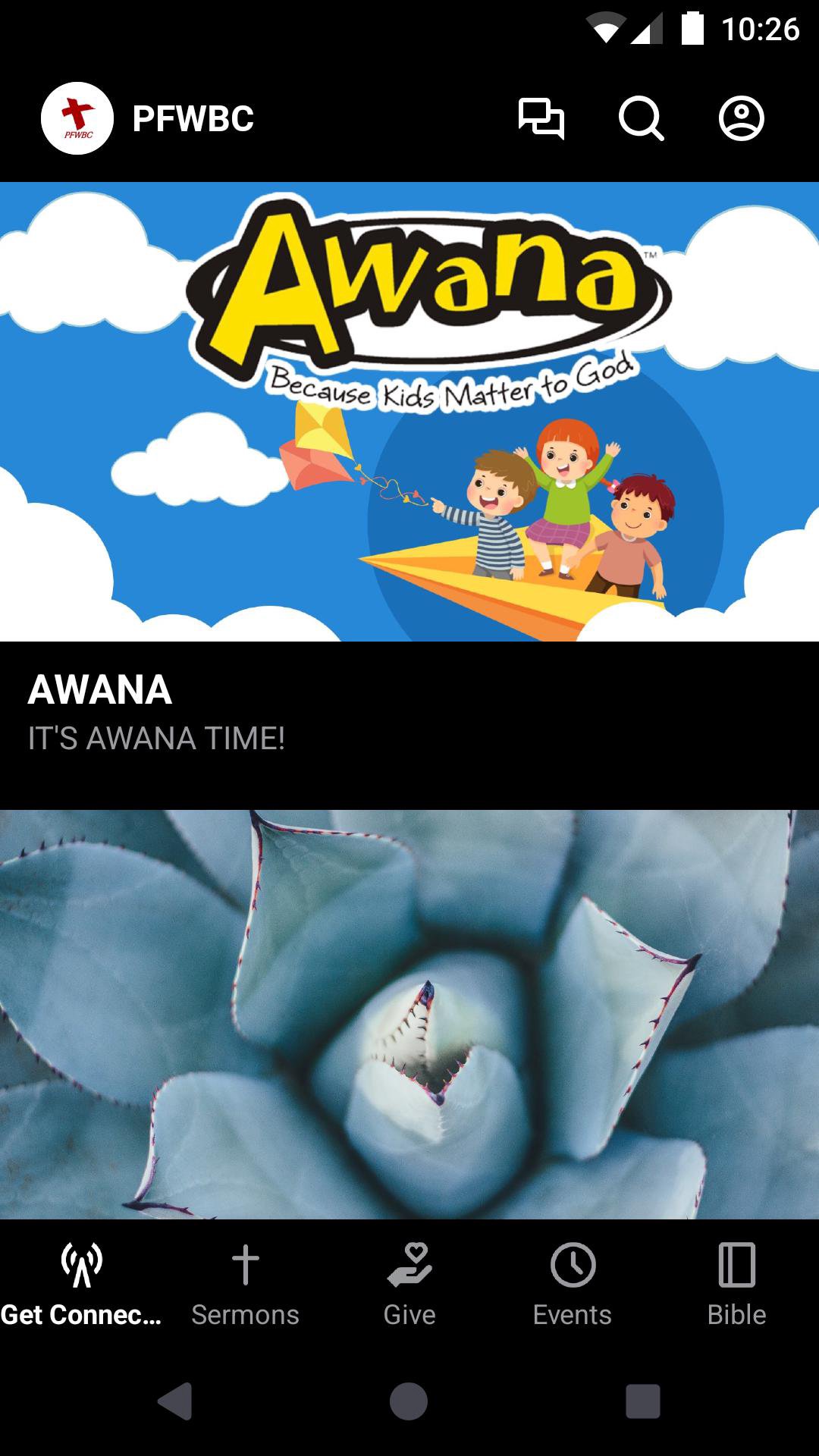Select the Get Connected tab

pos(81,1285)
